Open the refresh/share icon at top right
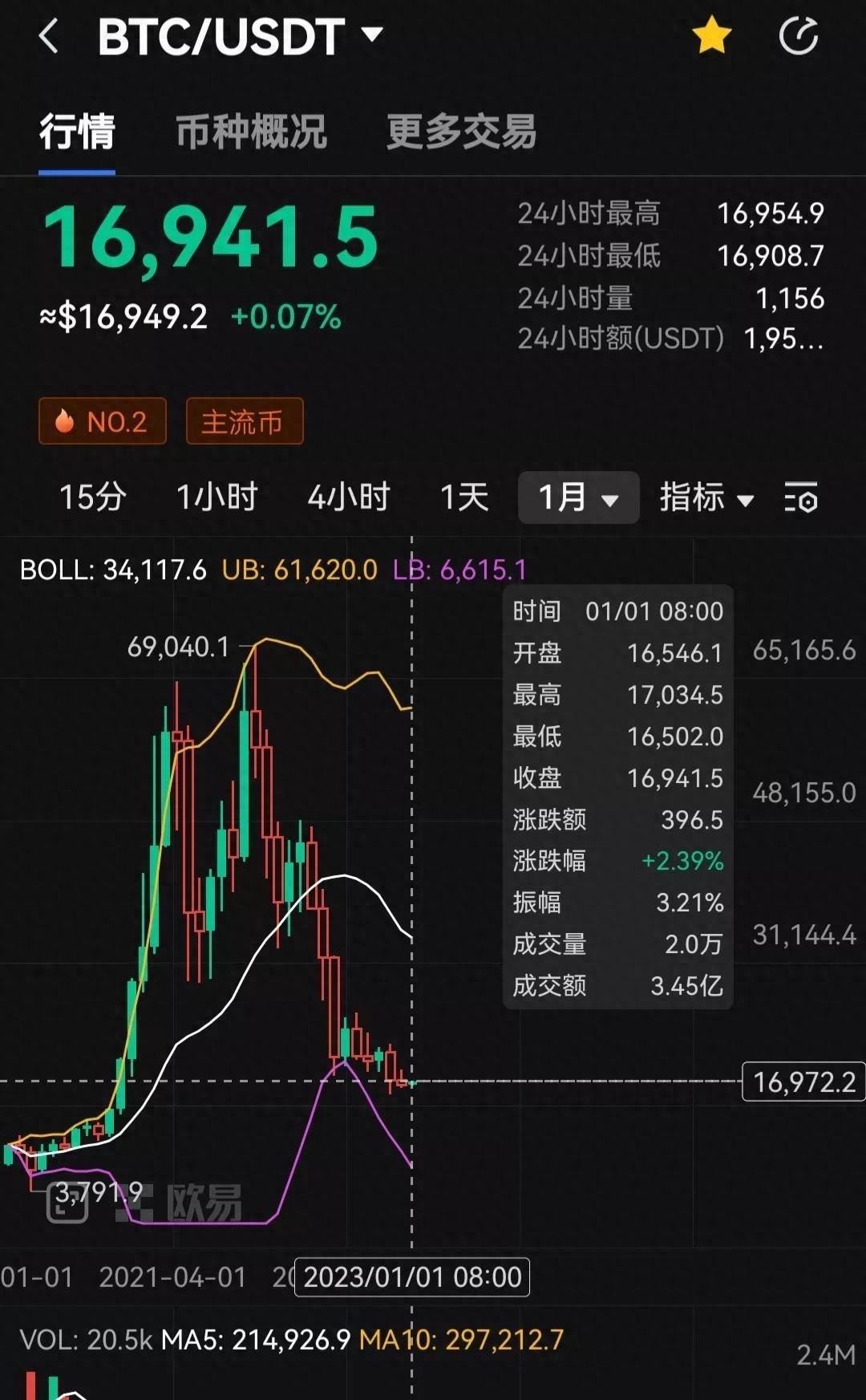The height and width of the screenshot is (1400, 866). coord(799,37)
